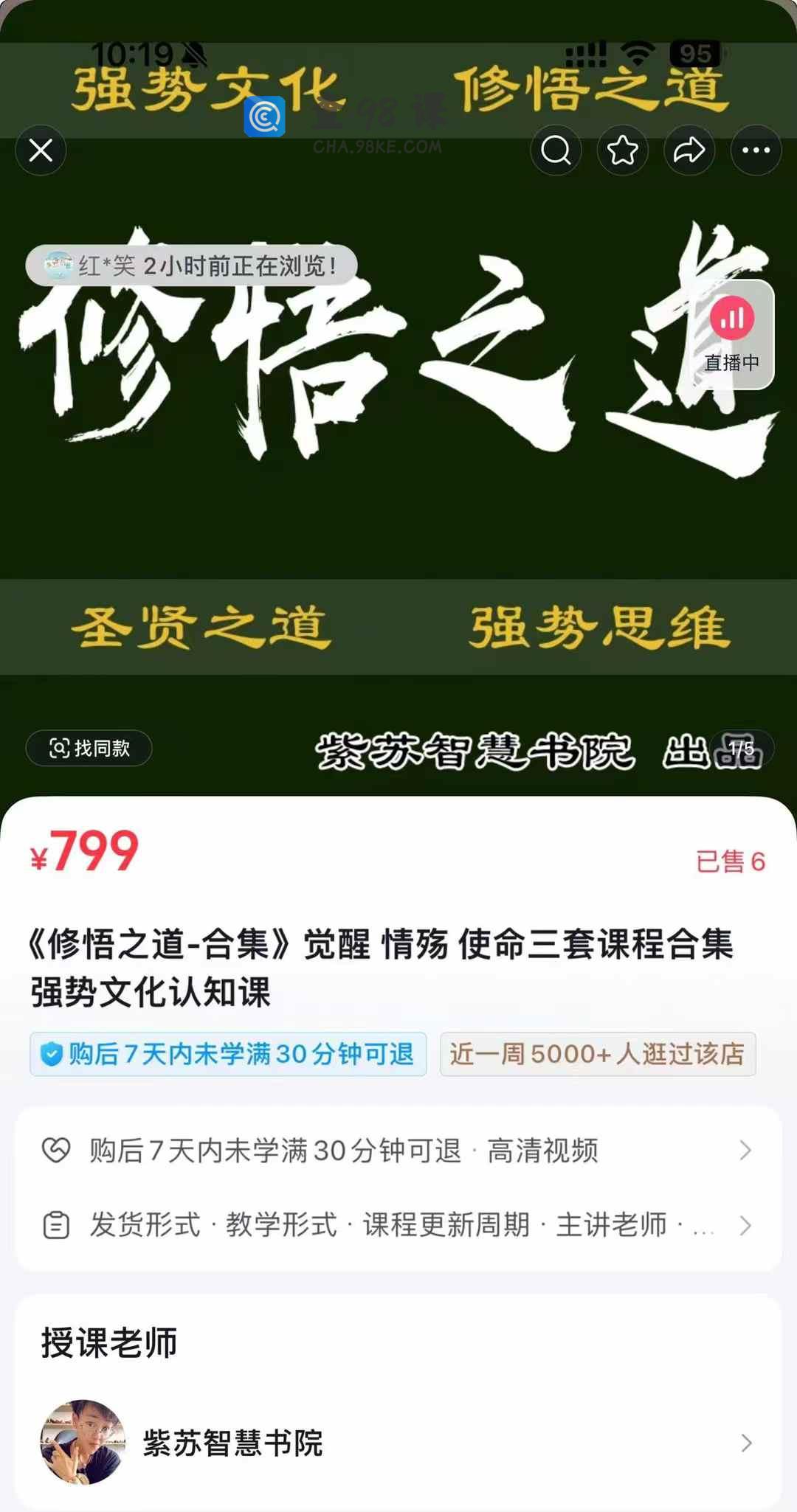
Task: Open the overflow menu
Action: tap(756, 150)
